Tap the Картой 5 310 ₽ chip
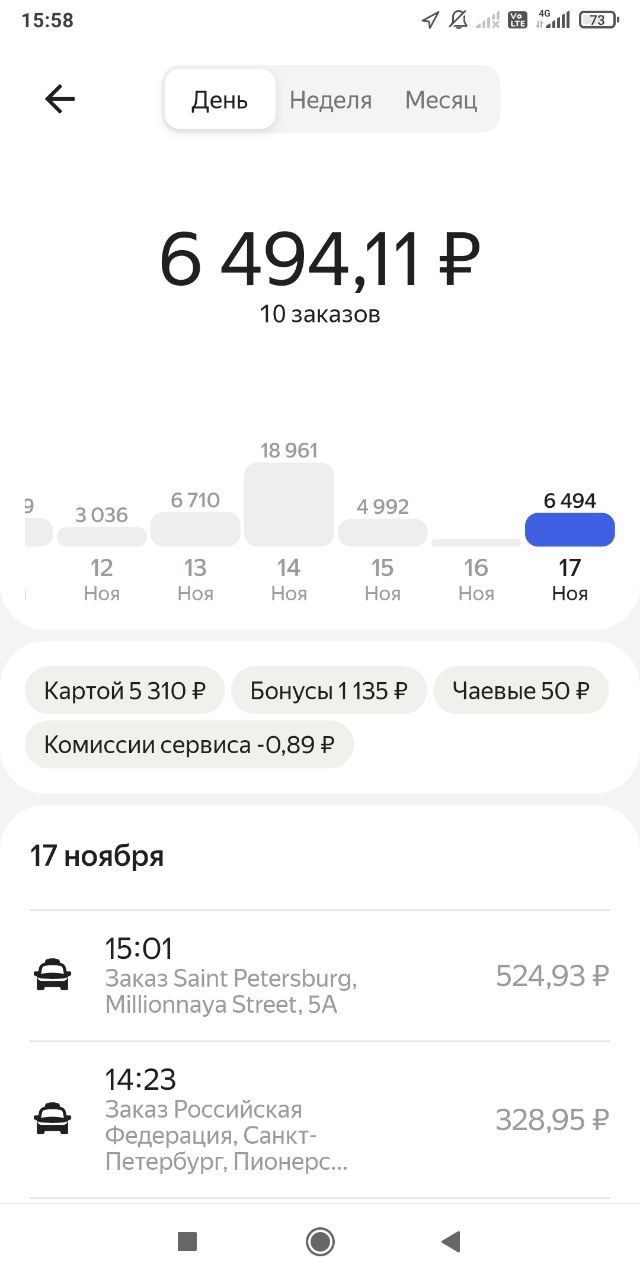Screen dimensions: 640x1280 point(125,691)
